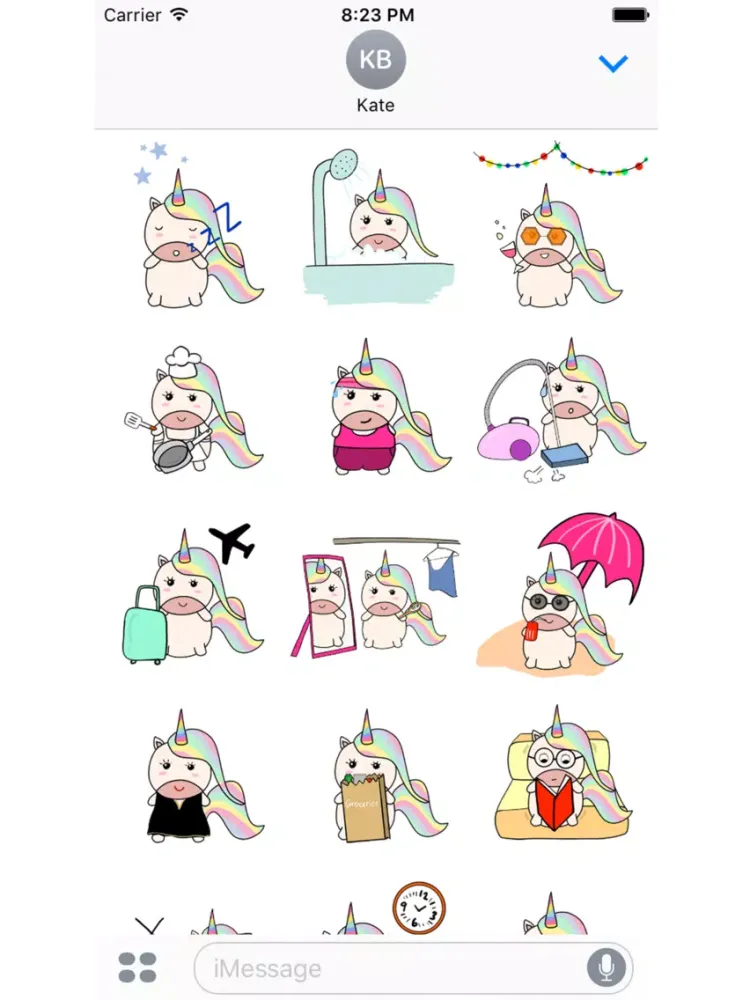
Task: Pick the unicorn in black dress sticker
Action: coord(190,780)
